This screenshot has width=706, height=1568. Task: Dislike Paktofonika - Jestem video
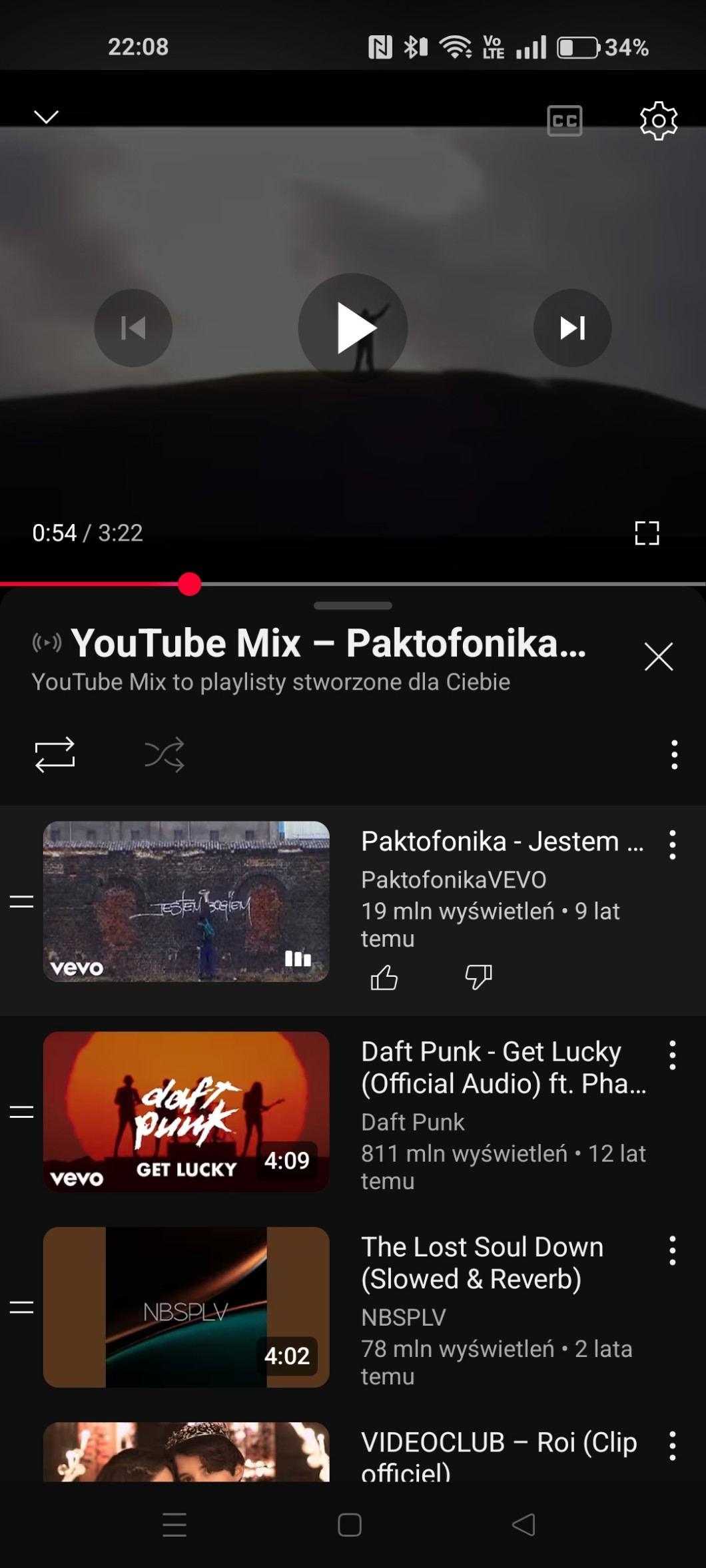[x=478, y=978]
